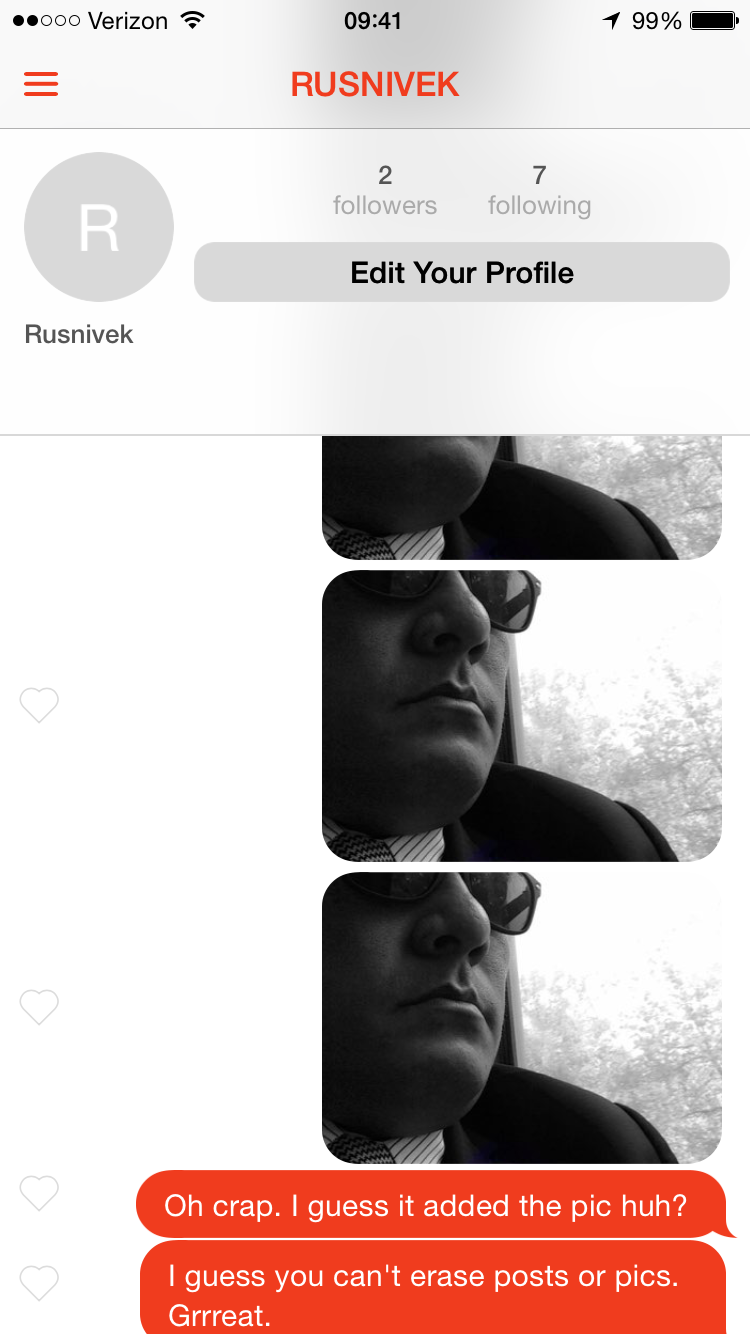Like the "Oh crap" message
Image resolution: width=750 pixels, height=1334 pixels.
[40, 1191]
